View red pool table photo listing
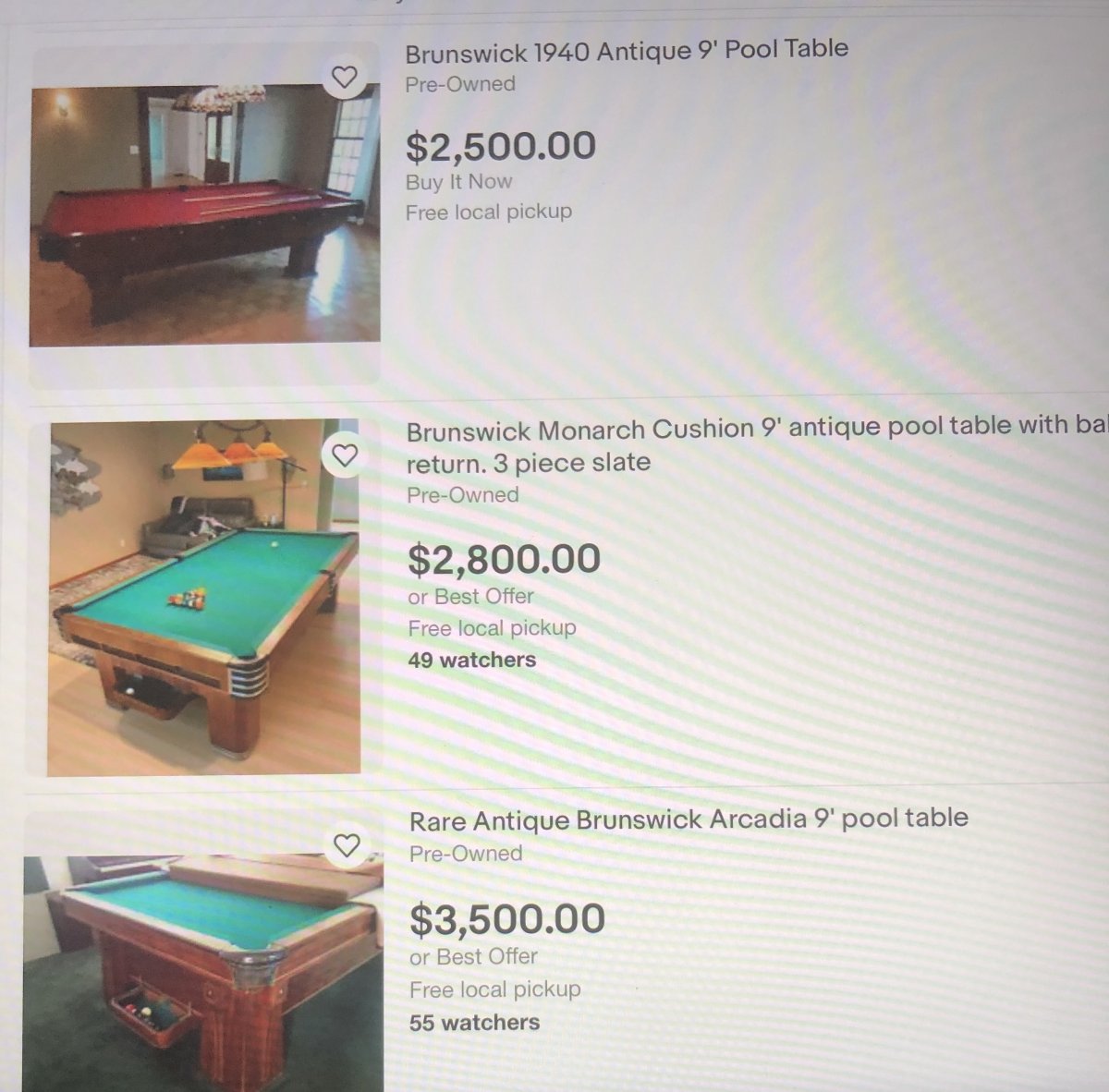1109x1092 pixels. [x=204, y=216]
